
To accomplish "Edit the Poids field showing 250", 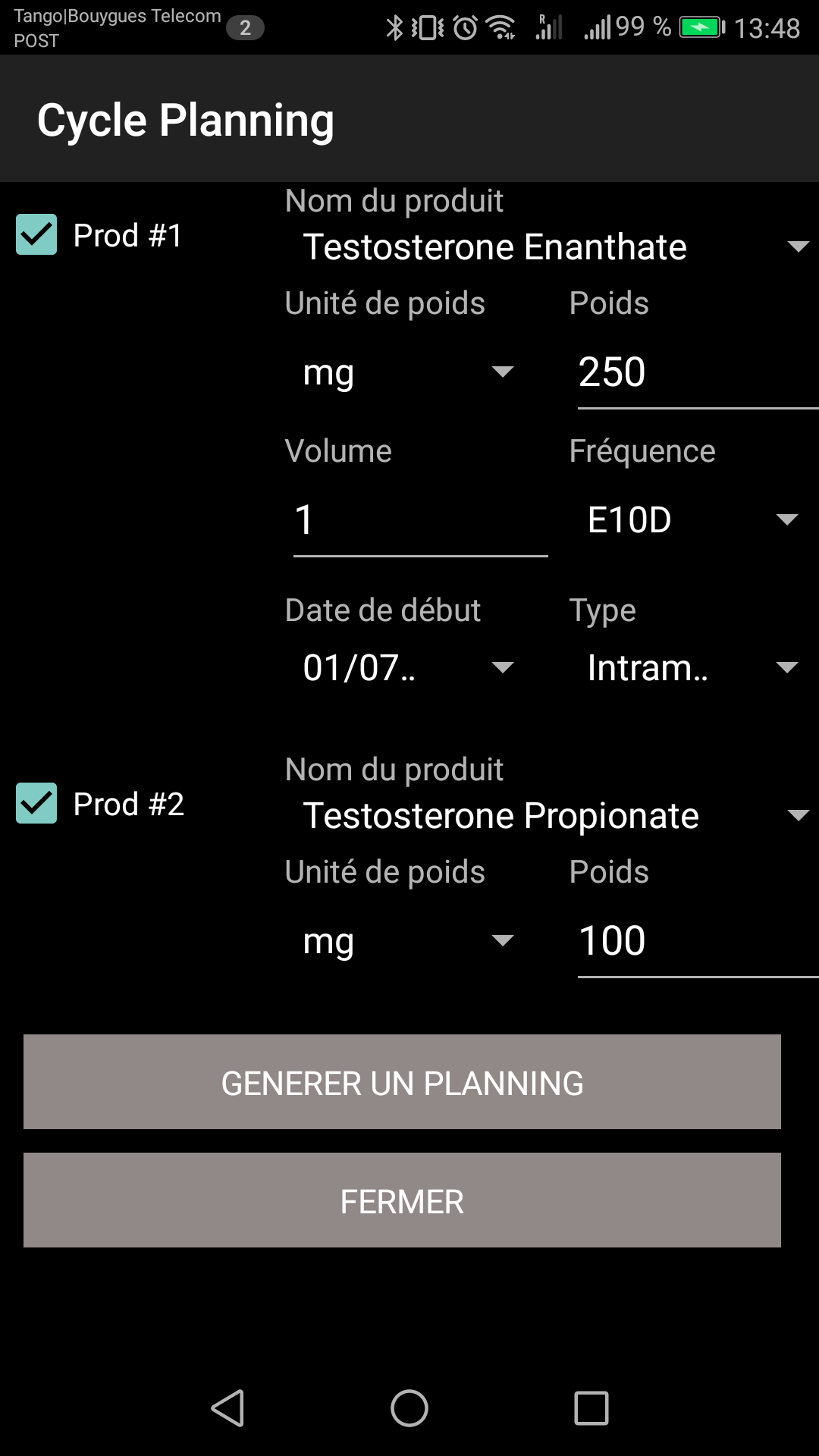I will tap(698, 372).
